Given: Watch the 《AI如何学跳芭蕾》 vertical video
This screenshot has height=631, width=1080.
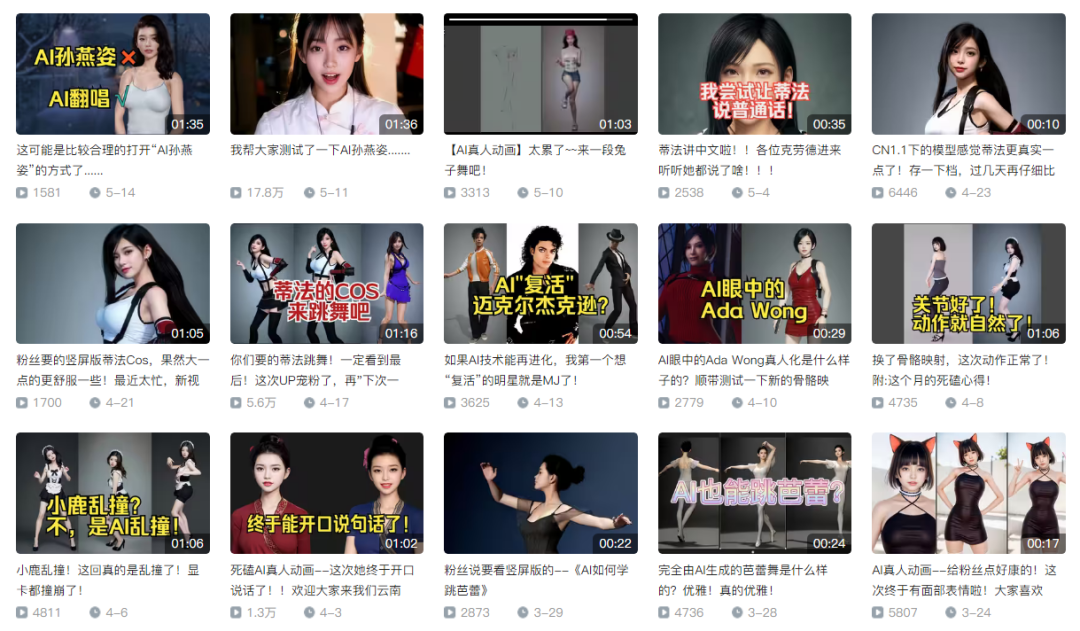Looking at the screenshot, I should [540, 493].
